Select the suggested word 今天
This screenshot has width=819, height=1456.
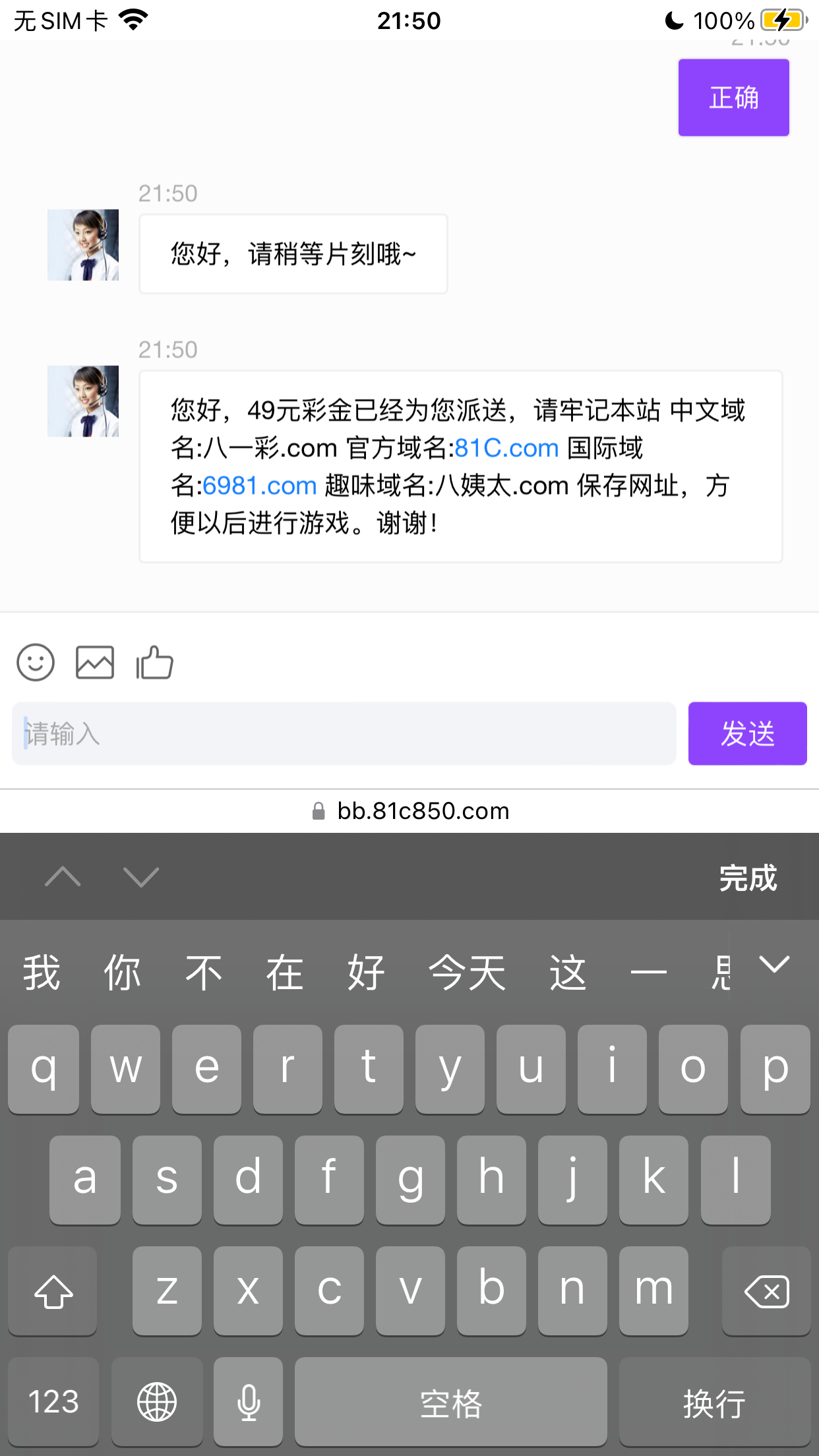(x=467, y=973)
